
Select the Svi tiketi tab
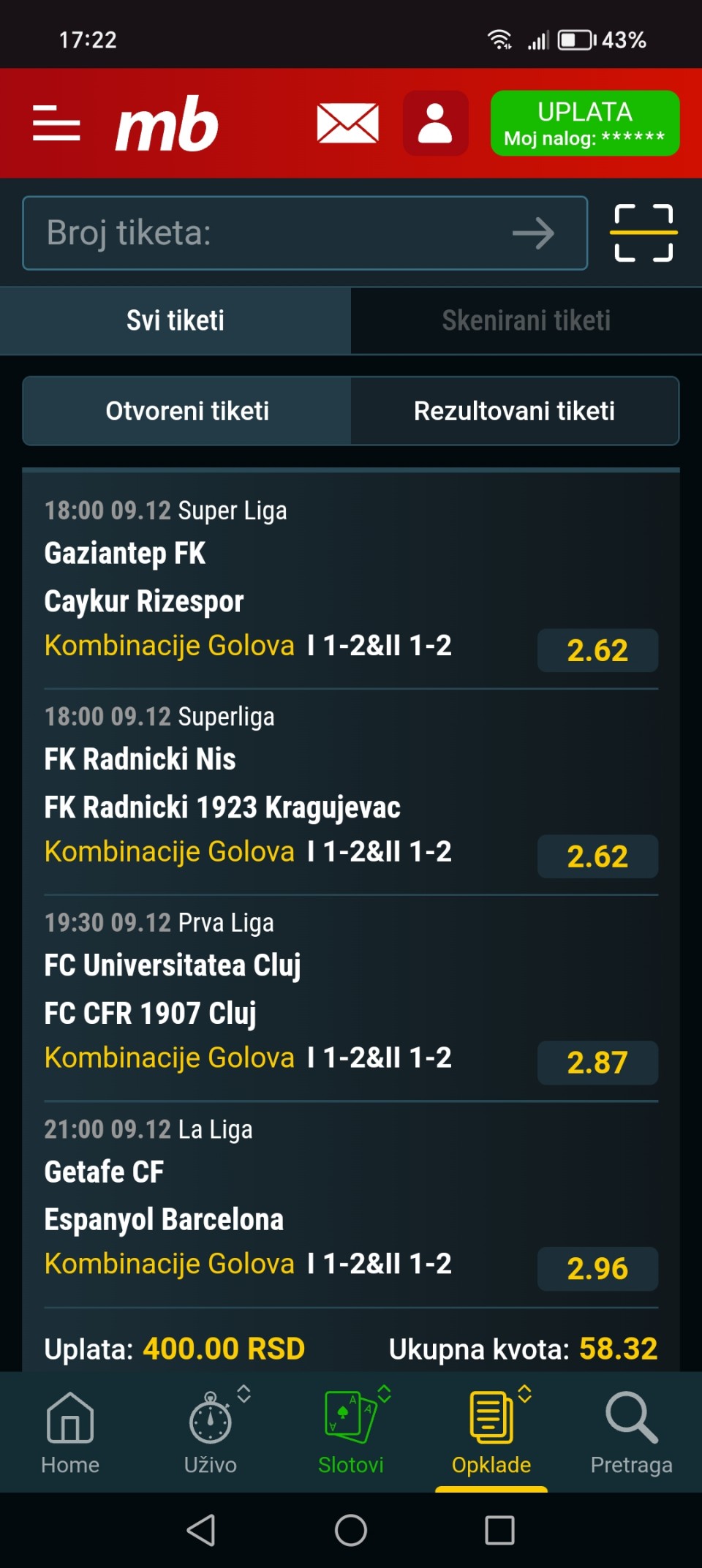point(175,320)
